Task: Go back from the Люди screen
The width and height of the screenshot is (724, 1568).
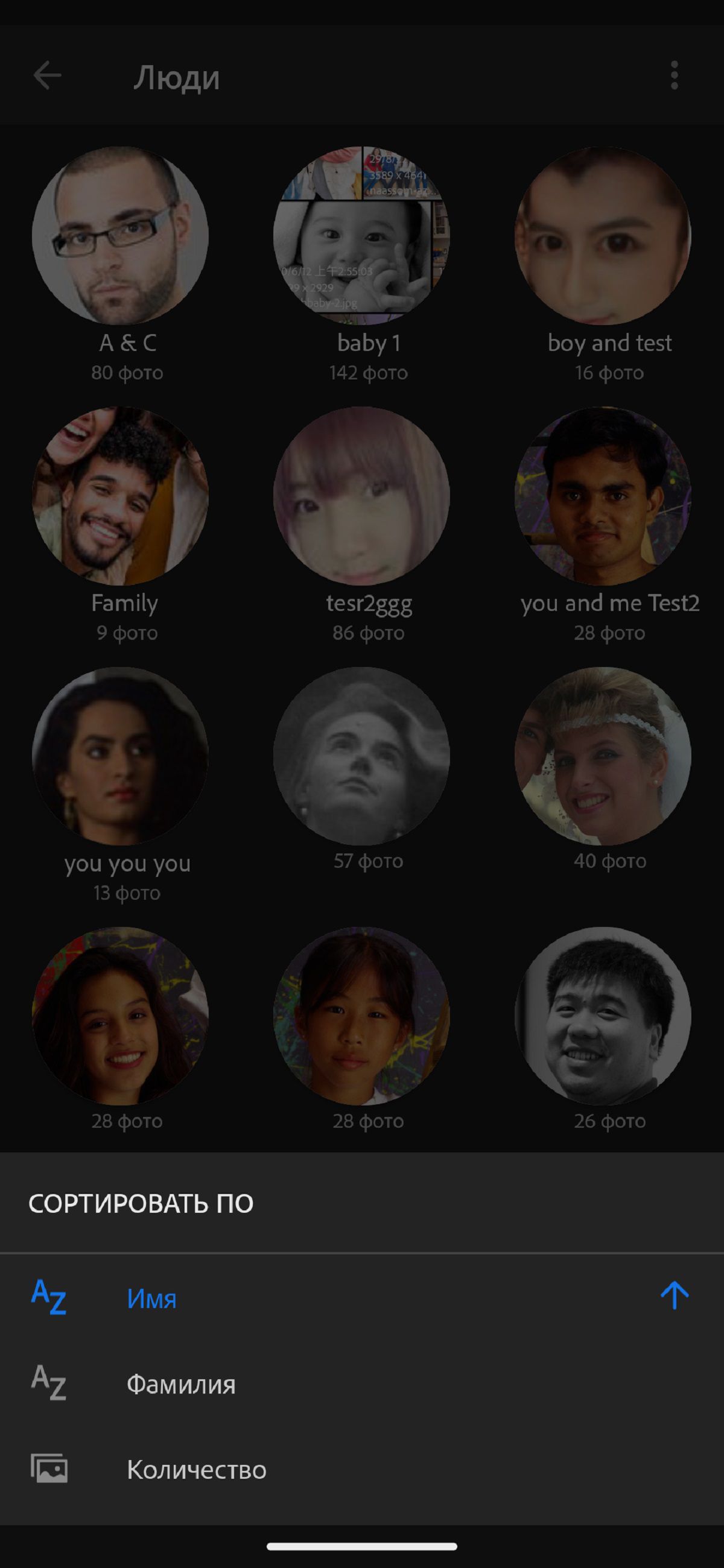Action: click(x=47, y=75)
